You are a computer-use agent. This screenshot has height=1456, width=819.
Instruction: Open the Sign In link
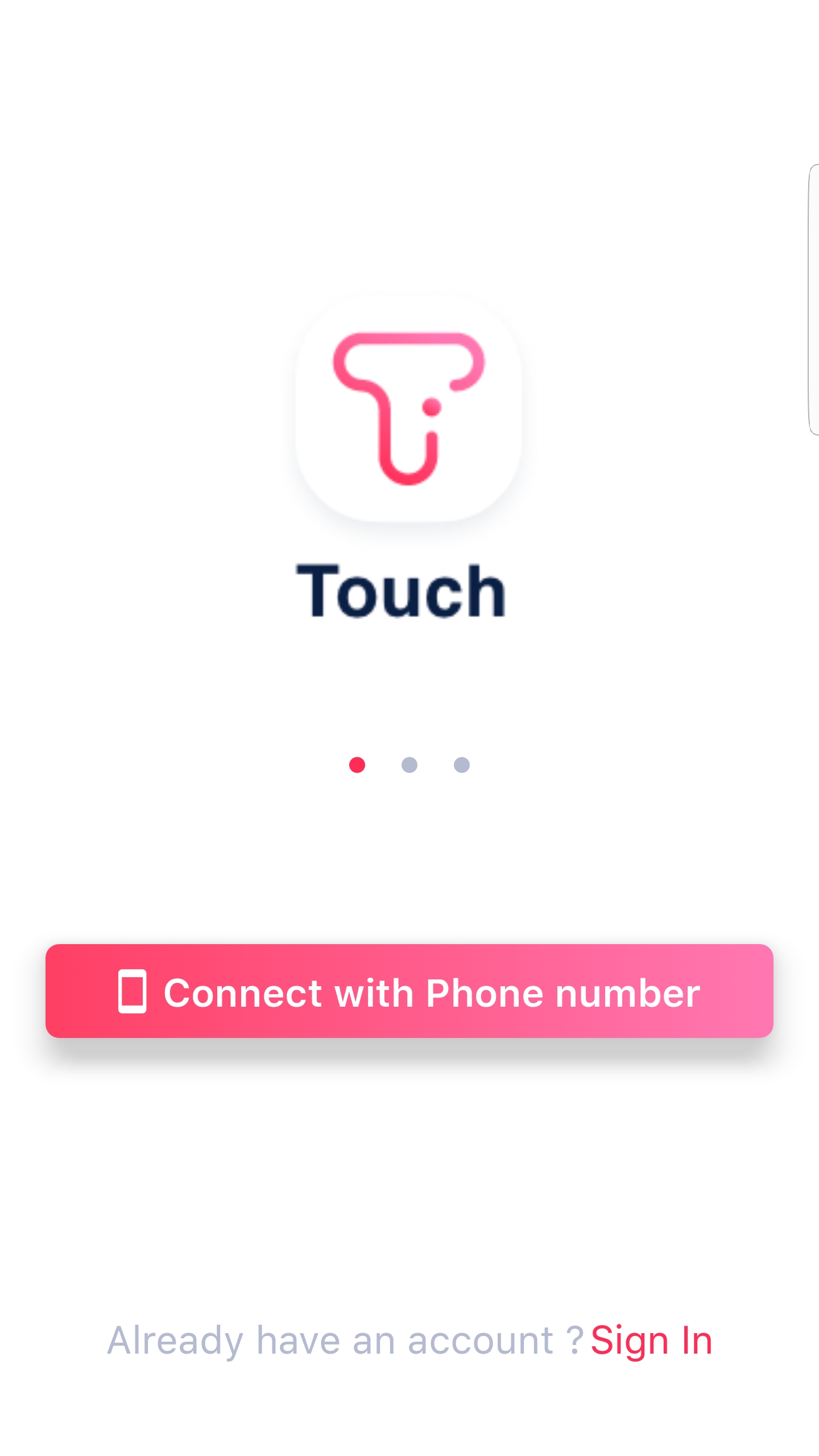(651, 1341)
